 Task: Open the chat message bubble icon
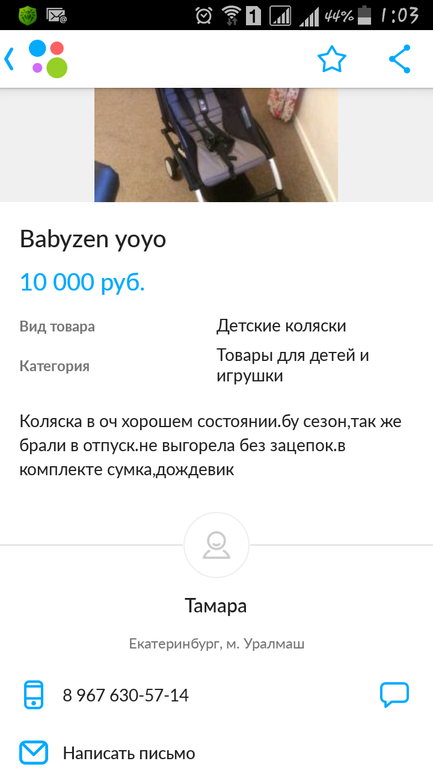(394, 695)
